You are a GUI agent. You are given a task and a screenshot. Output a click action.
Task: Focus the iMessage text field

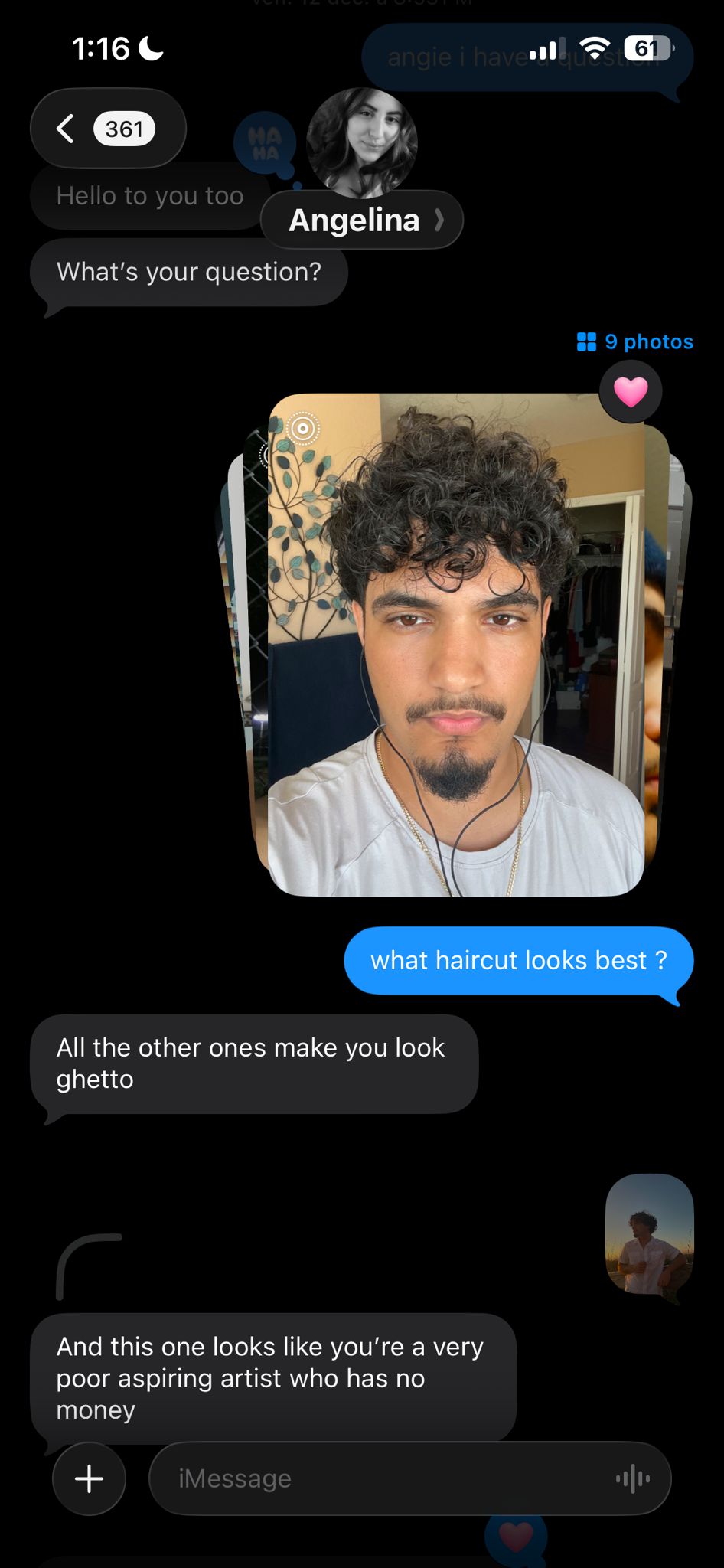pyautogui.click(x=383, y=1478)
